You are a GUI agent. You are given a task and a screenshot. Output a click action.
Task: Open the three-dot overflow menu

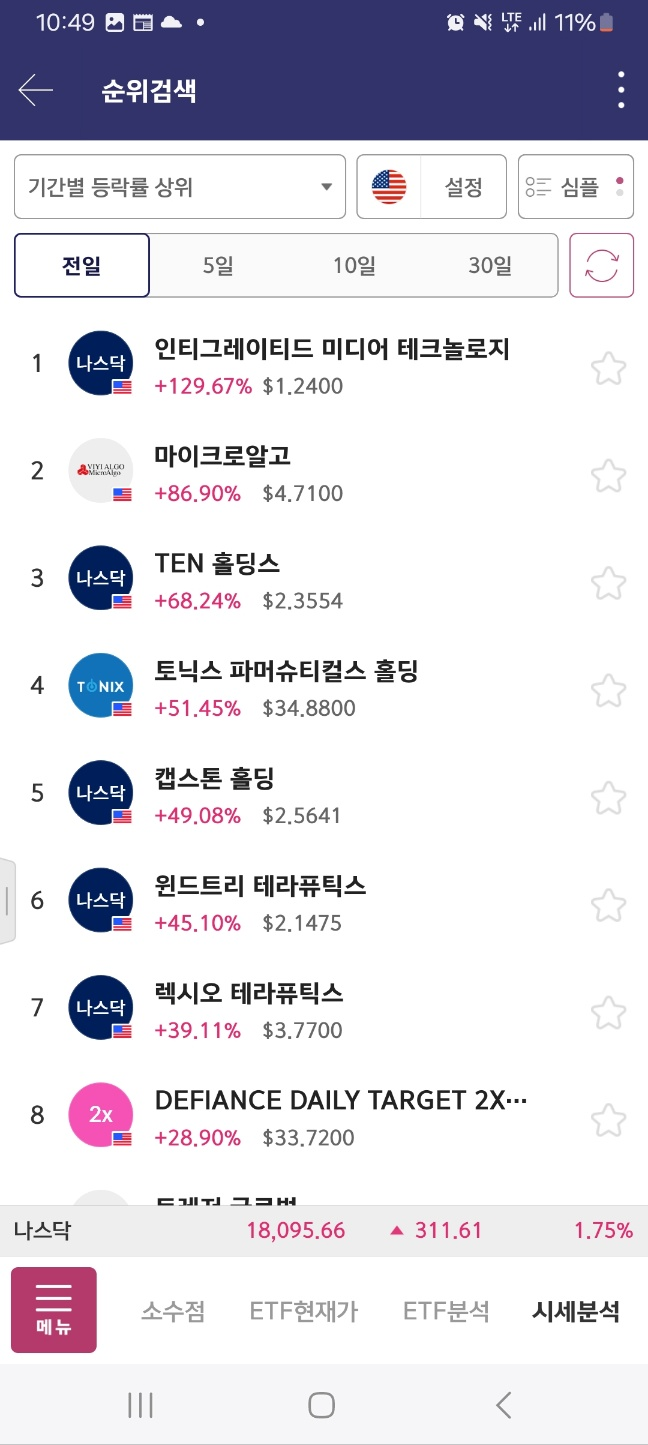621,90
